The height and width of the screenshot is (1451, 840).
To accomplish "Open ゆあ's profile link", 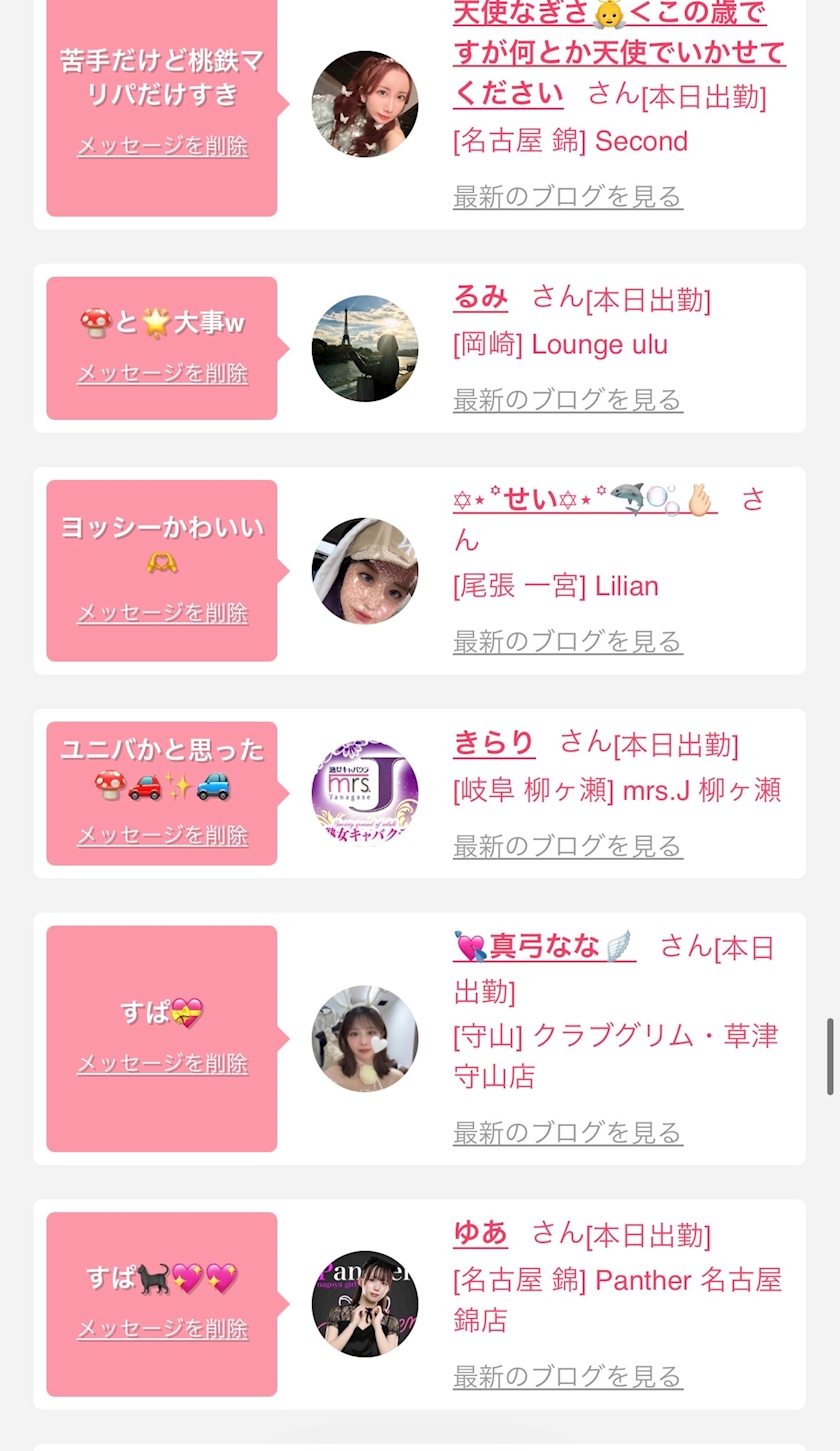I will point(481,1233).
